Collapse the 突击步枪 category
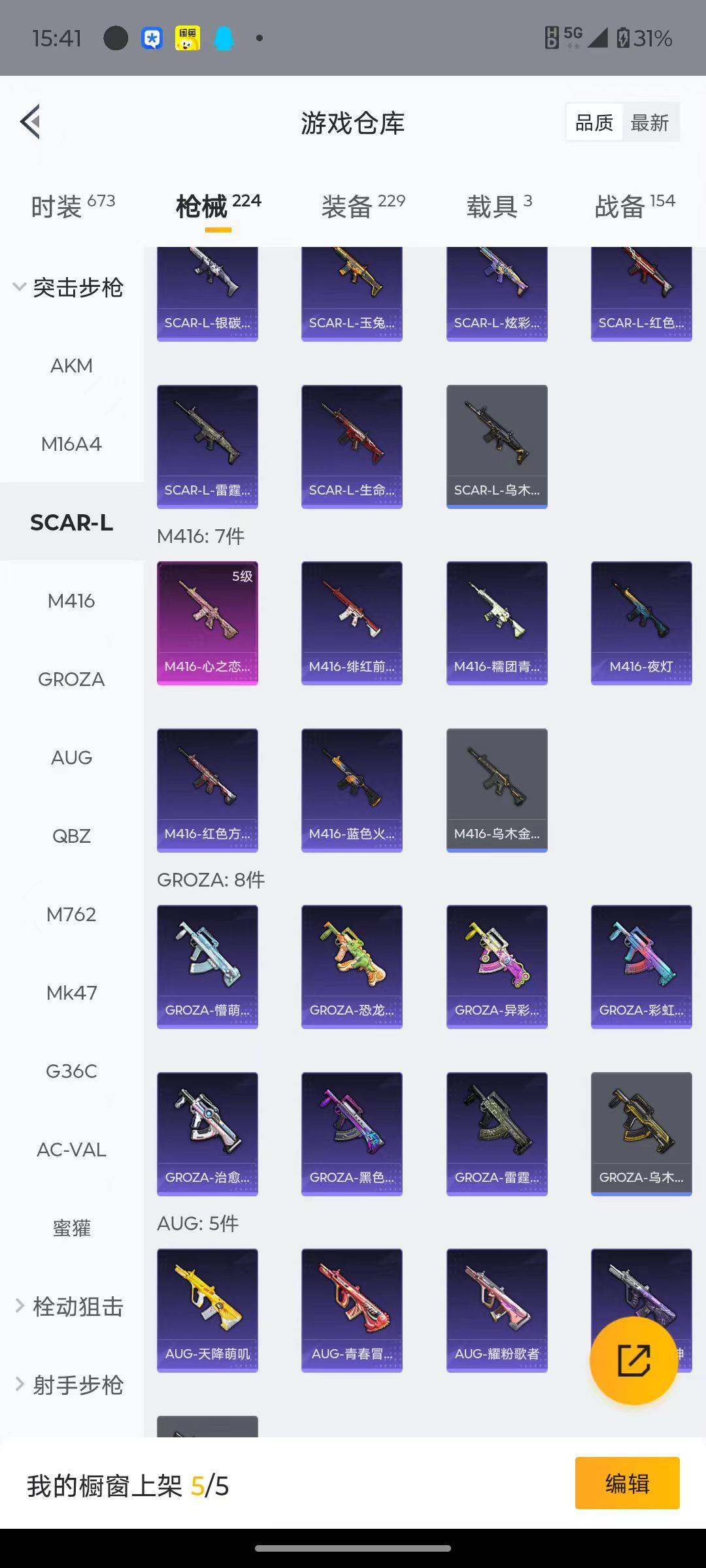The height and width of the screenshot is (1568, 706). click(x=69, y=287)
